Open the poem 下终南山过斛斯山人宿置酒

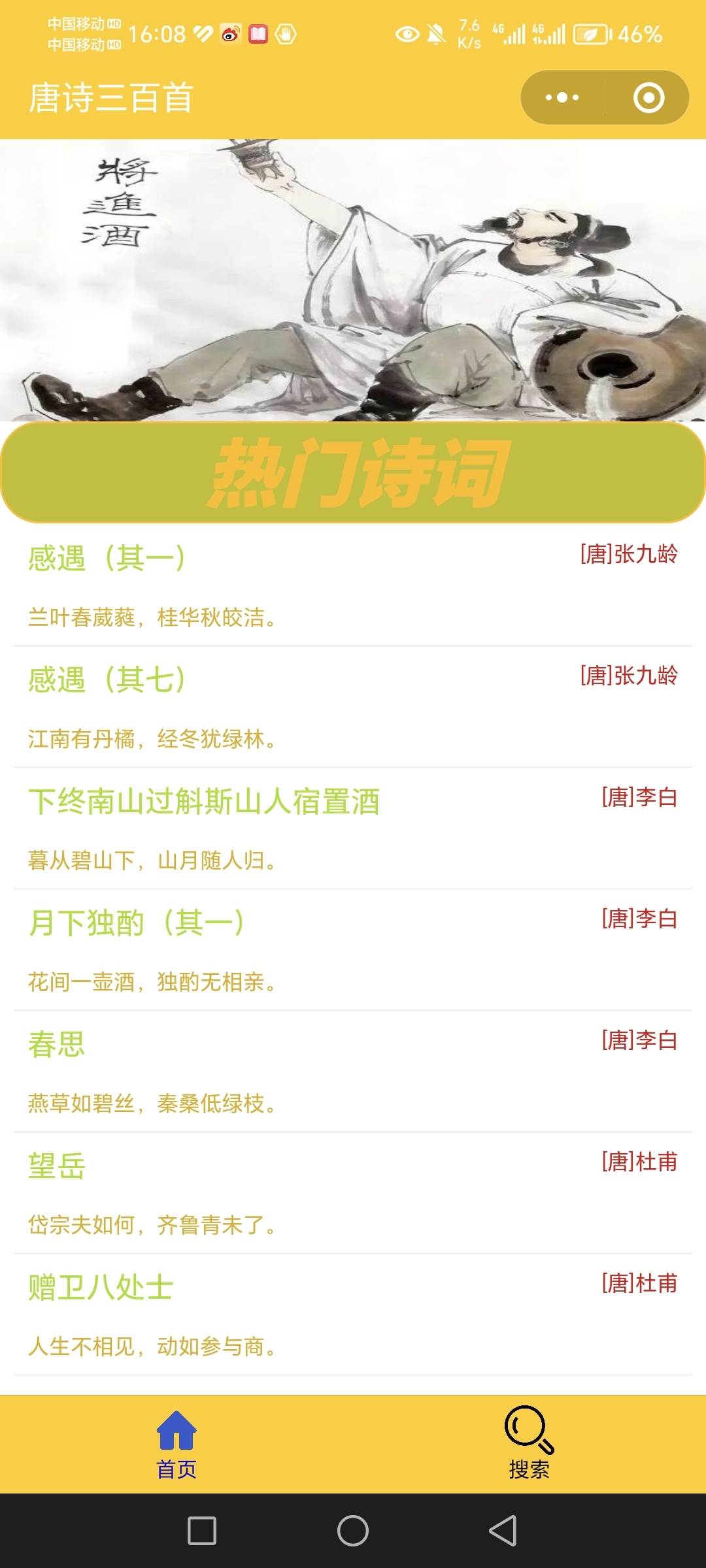pyautogui.click(x=353, y=828)
